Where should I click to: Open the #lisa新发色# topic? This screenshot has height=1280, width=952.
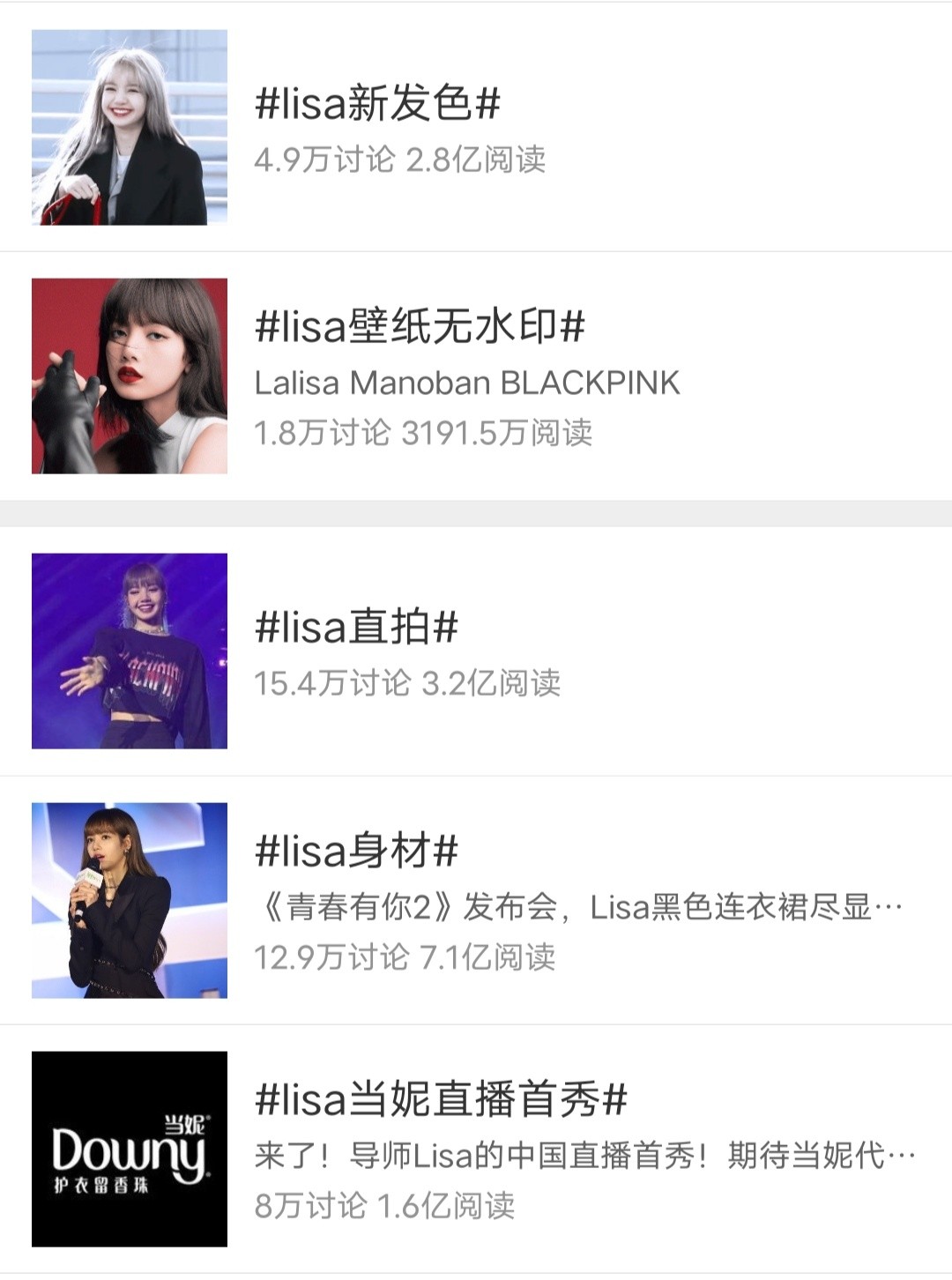pos(377,104)
